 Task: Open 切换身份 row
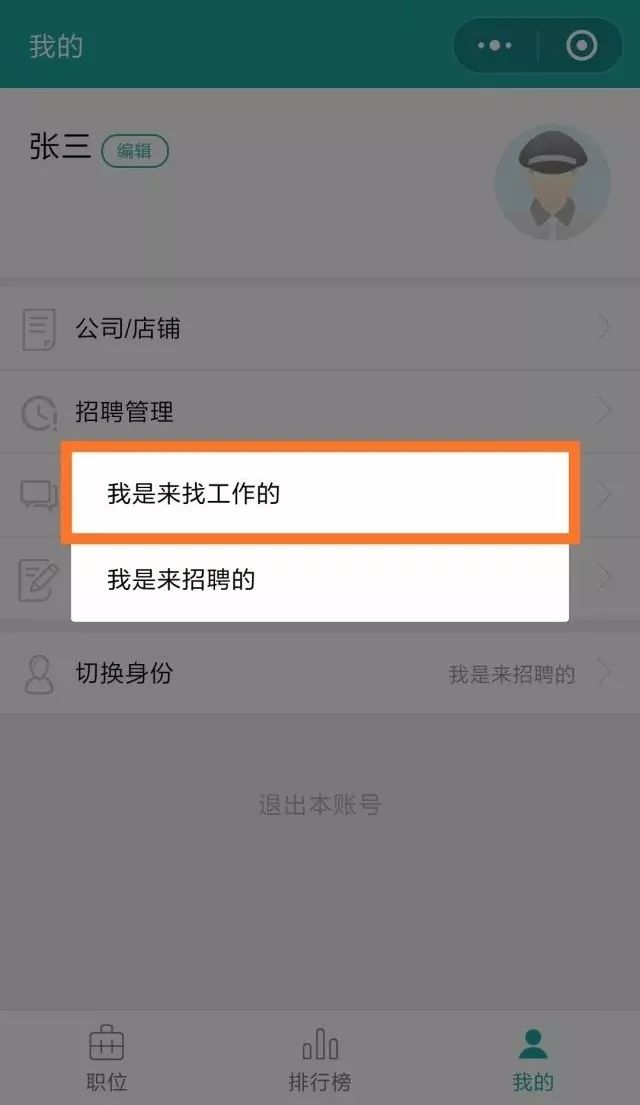click(319, 673)
